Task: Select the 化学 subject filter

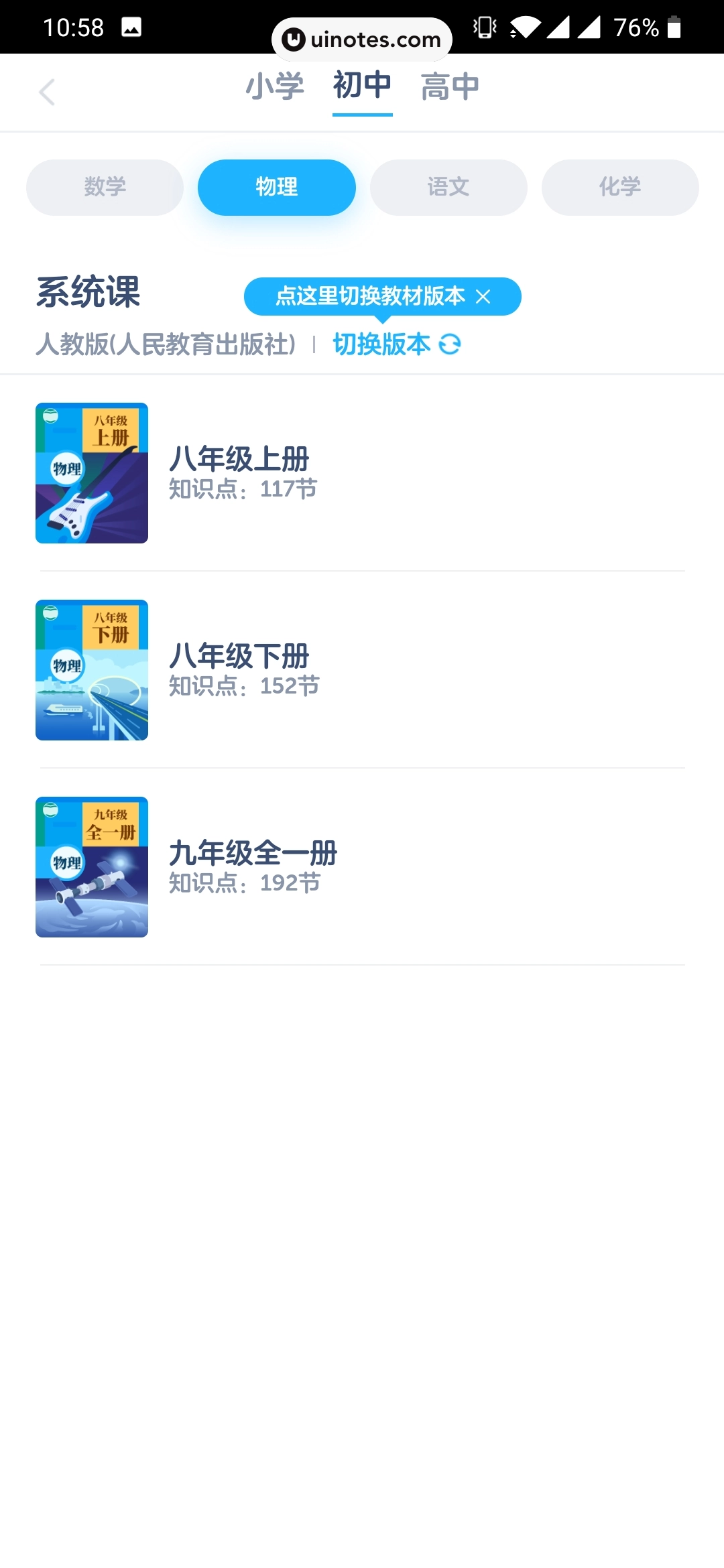Action: [619, 188]
